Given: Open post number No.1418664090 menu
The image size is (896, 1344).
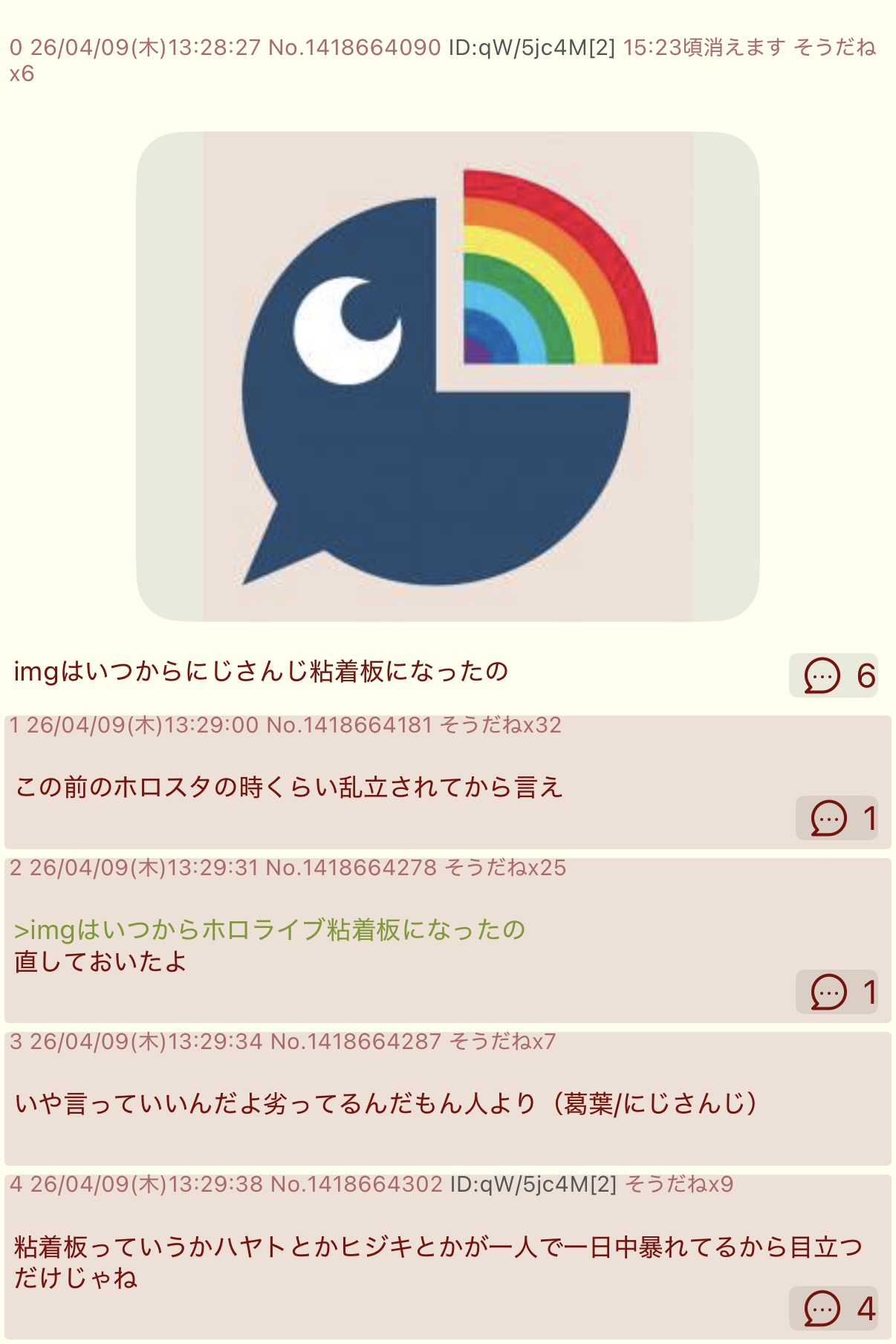Looking at the screenshot, I should 354,48.
